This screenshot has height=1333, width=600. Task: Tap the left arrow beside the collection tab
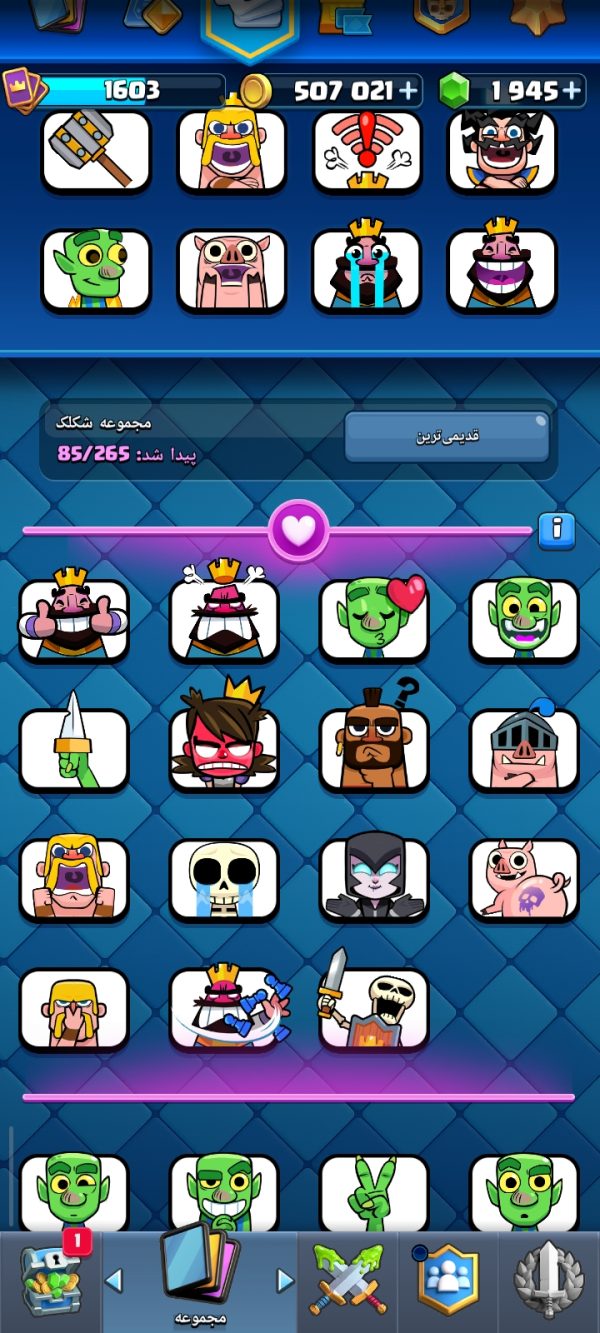[x=114, y=1281]
